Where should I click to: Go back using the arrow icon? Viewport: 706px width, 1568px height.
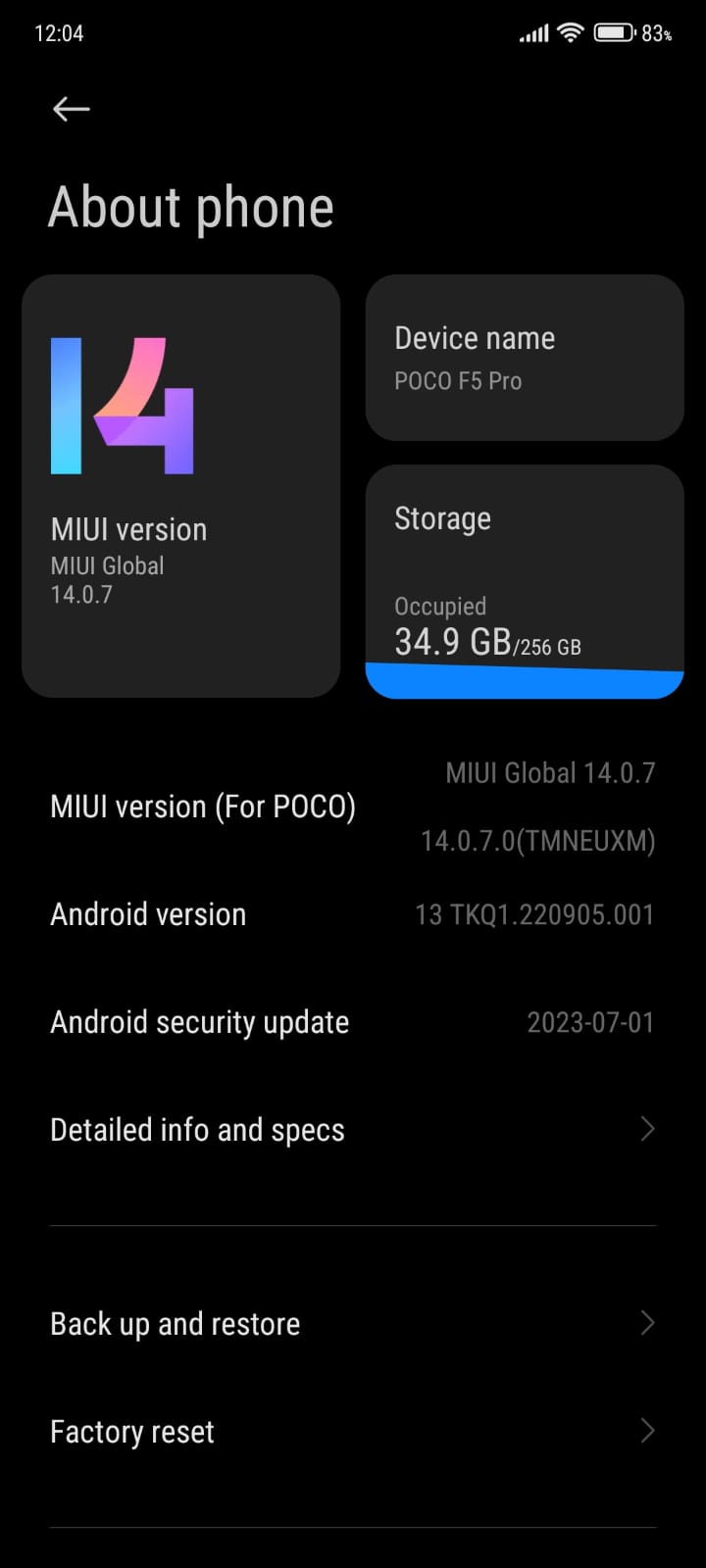click(x=72, y=109)
